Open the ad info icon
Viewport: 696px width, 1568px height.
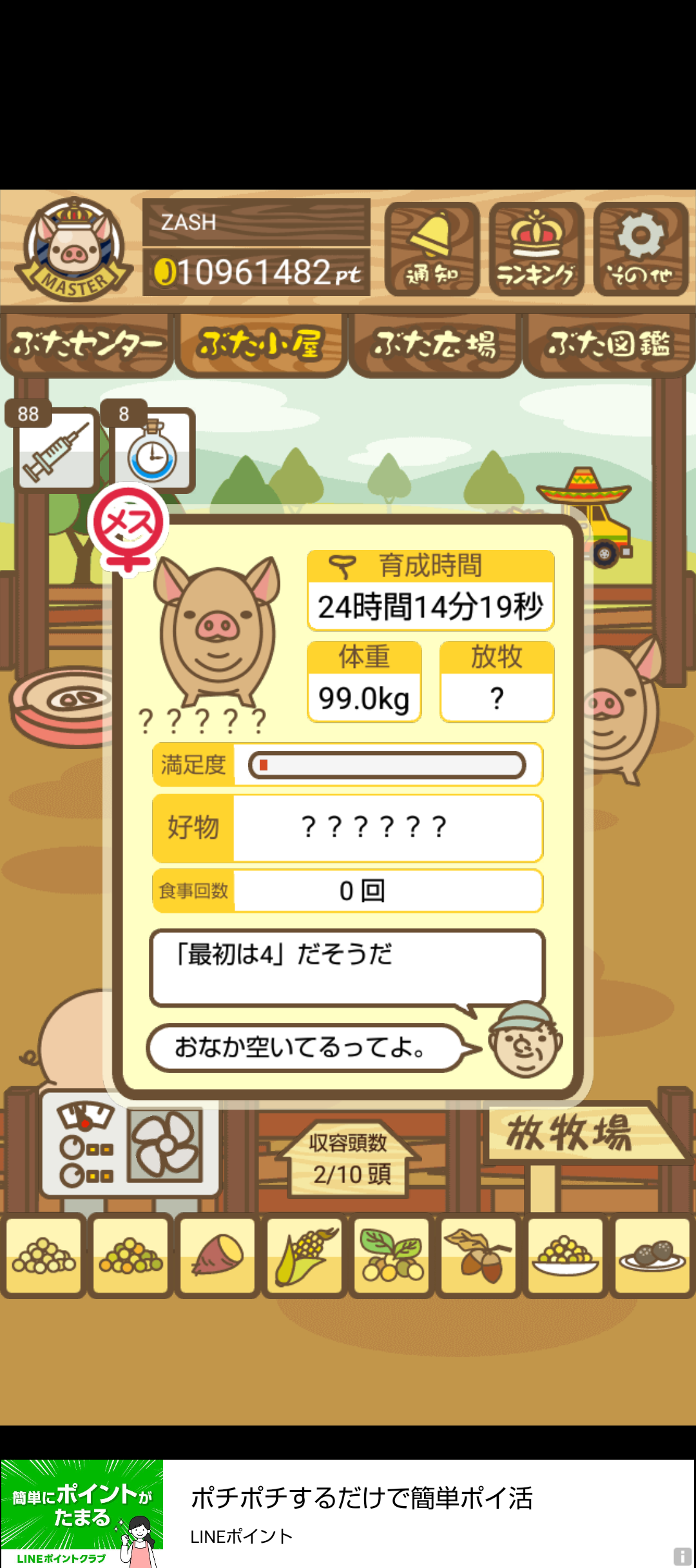682,1556
